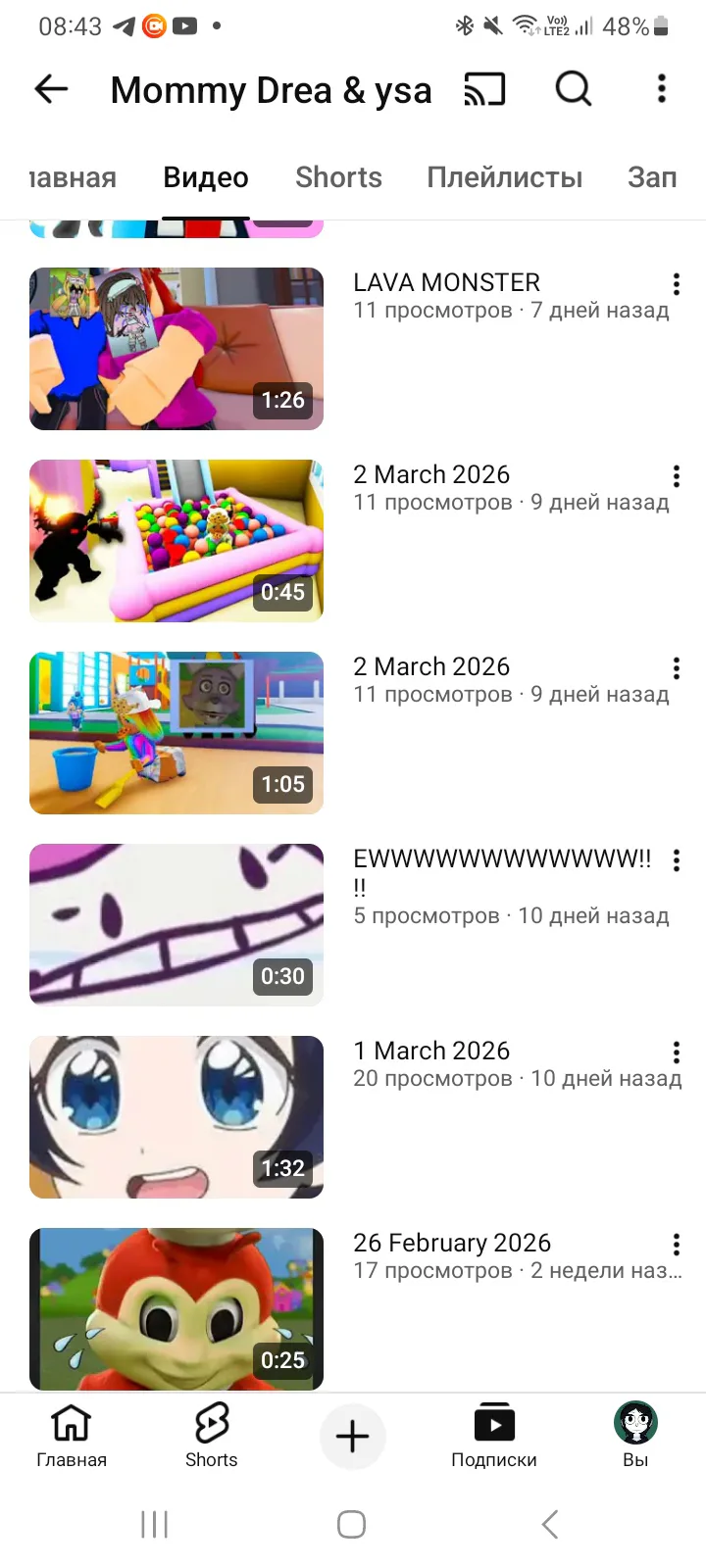Open options for the EWWWWWWWWWWWWW video
Viewport: 706px width, 1568px height.
(676, 860)
